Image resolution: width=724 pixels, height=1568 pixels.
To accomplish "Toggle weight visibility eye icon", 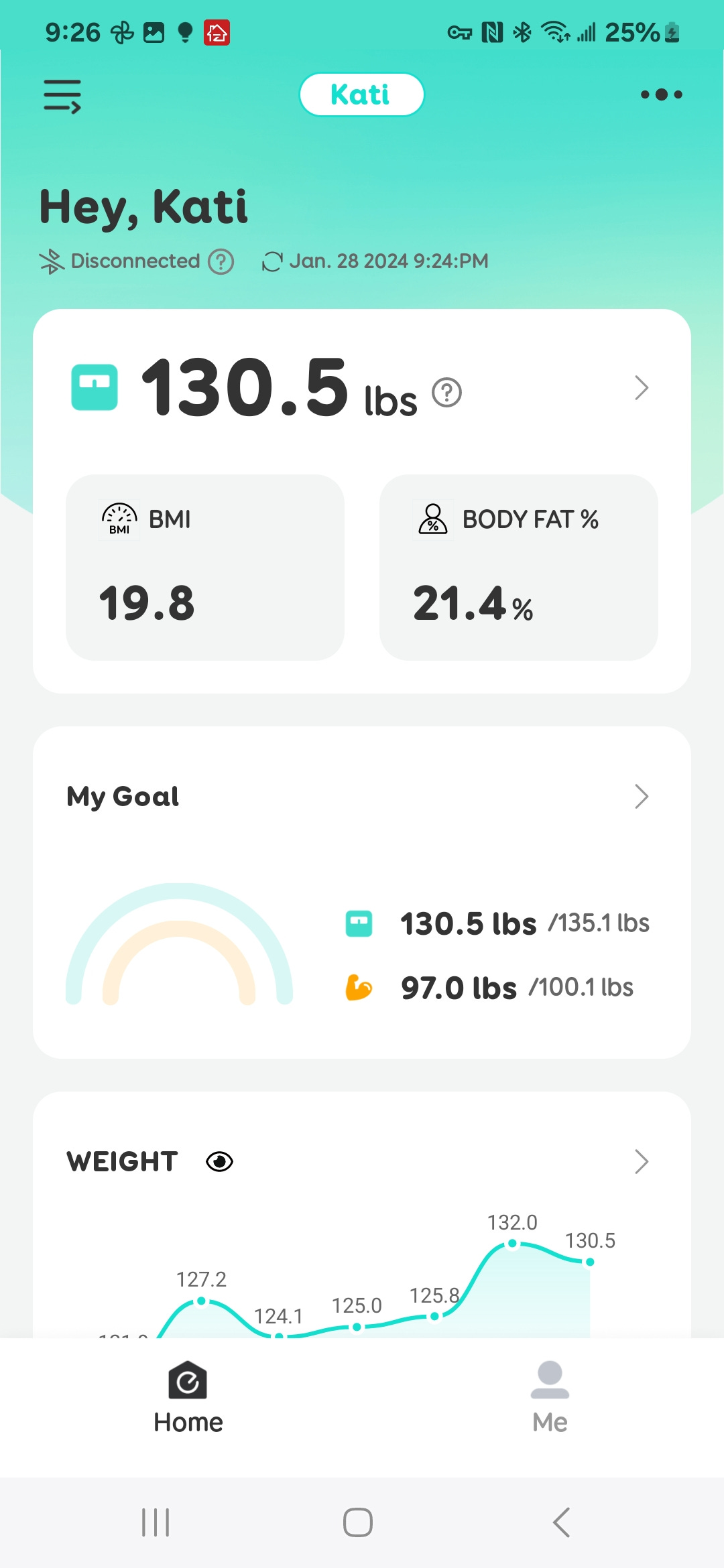I will tap(219, 1161).
